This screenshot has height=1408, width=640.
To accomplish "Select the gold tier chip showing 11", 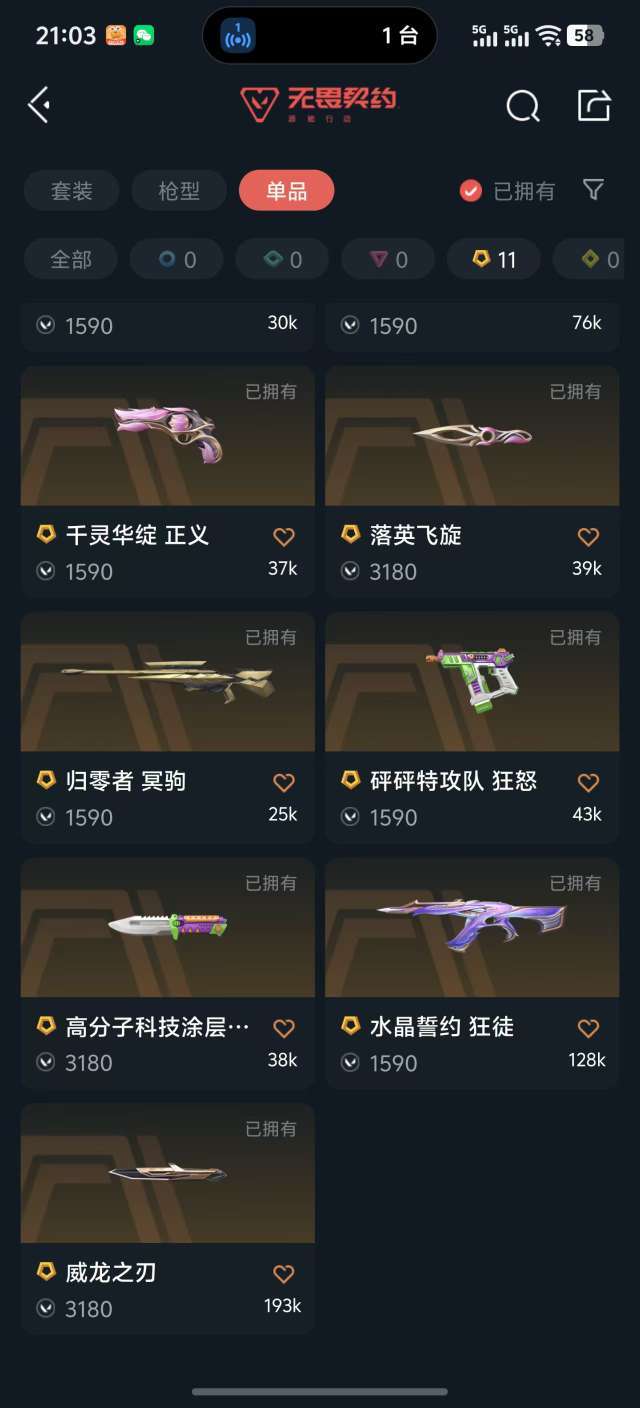I will [x=494, y=260].
